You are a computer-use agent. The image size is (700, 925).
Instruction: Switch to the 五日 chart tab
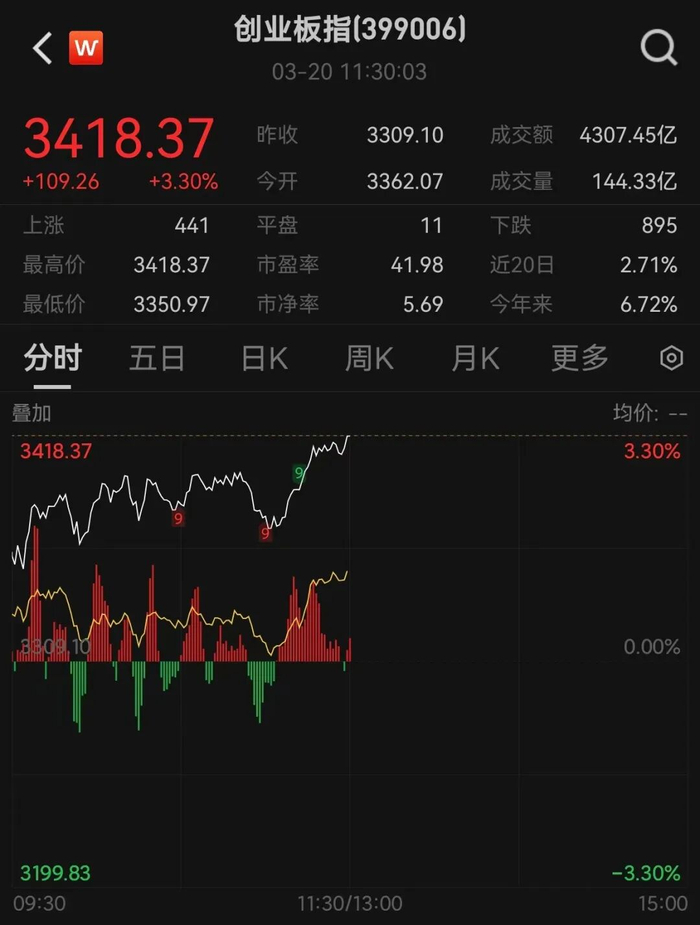pyautogui.click(x=157, y=358)
